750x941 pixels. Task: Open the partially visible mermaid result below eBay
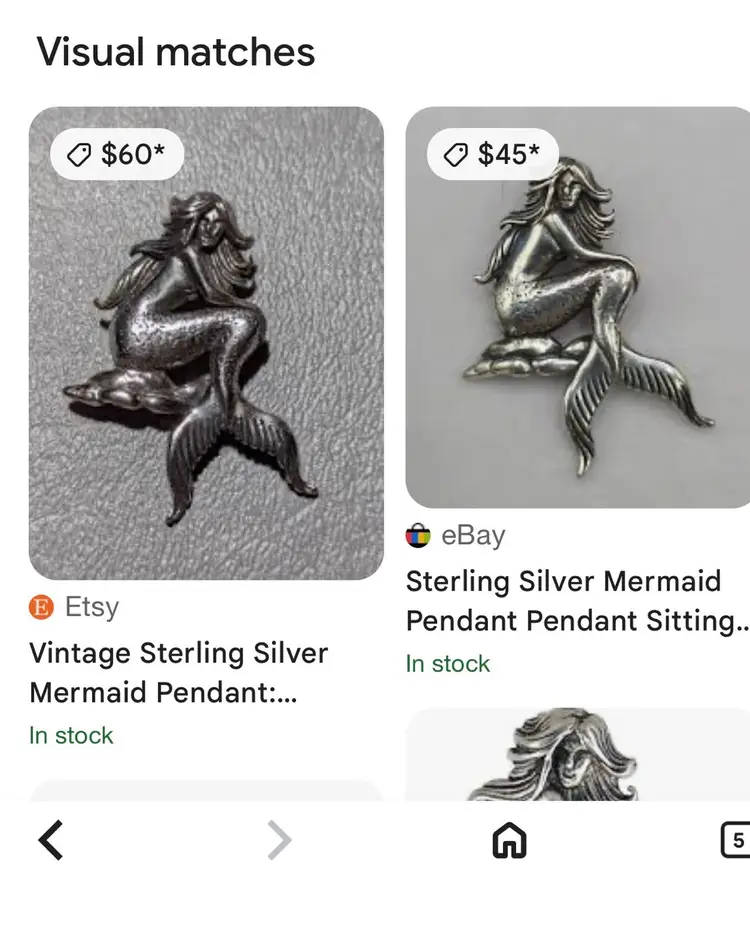click(577, 756)
